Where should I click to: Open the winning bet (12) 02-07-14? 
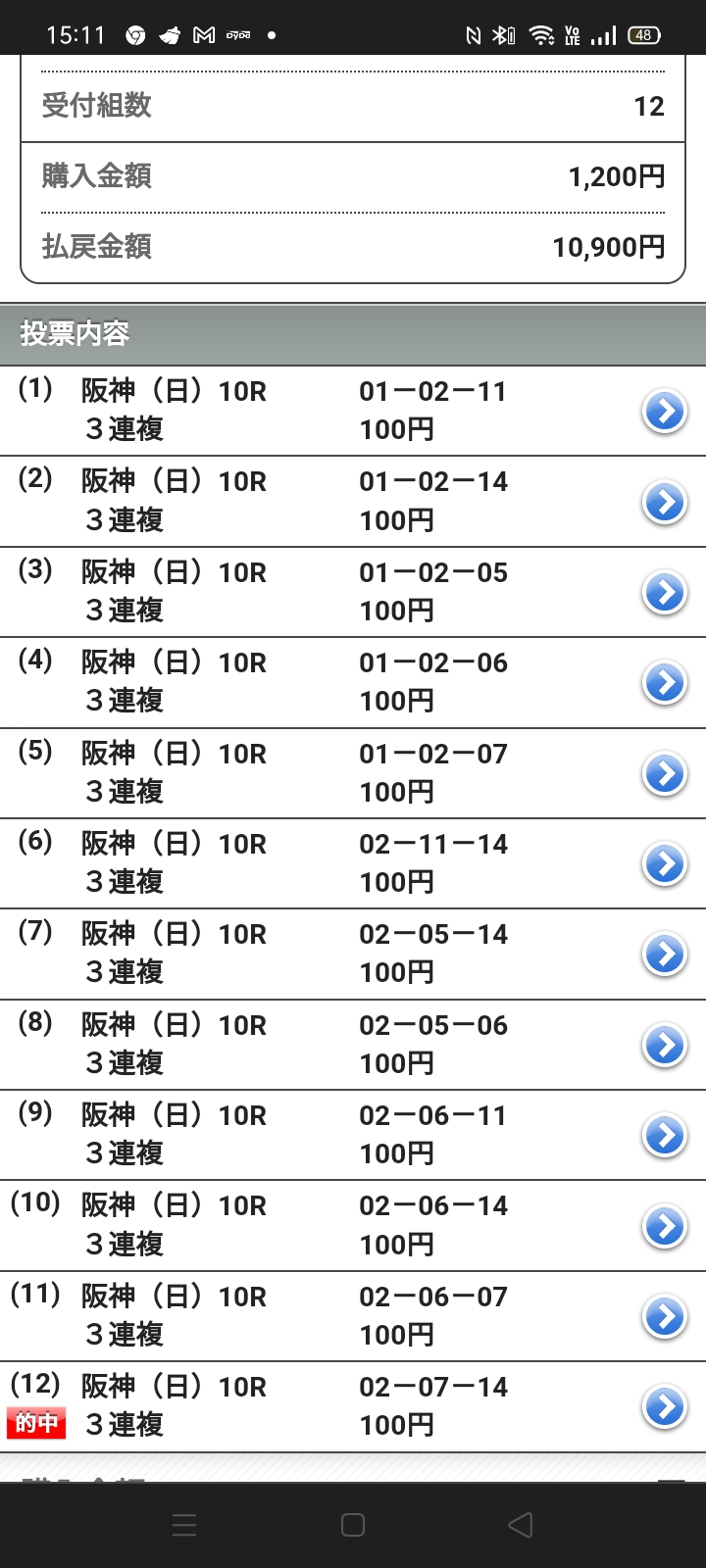coord(665,1407)
